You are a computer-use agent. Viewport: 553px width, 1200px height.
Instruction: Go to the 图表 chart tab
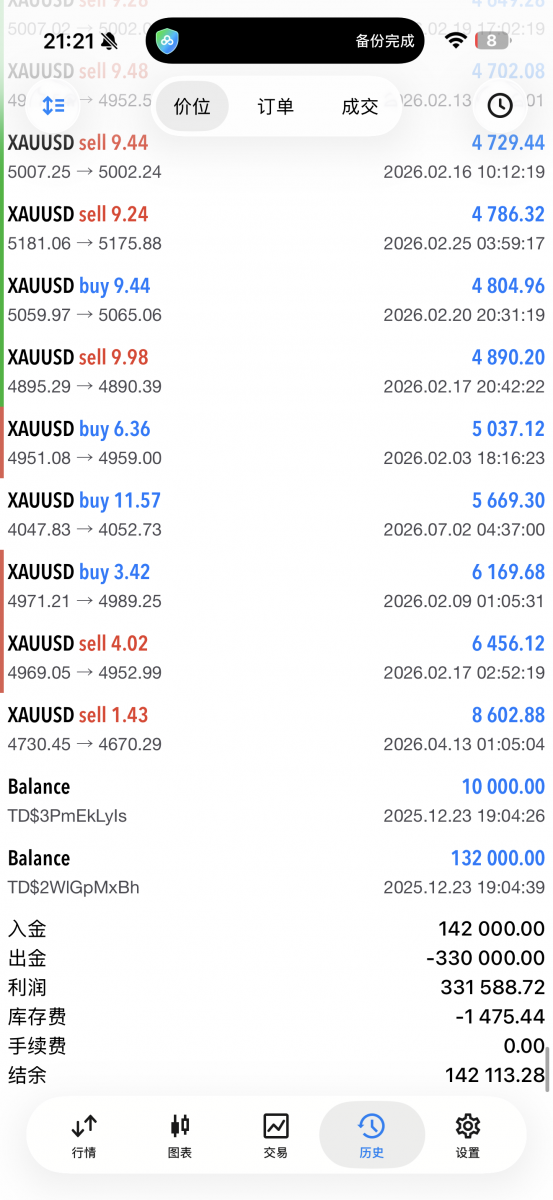(x=180, y=1136)
